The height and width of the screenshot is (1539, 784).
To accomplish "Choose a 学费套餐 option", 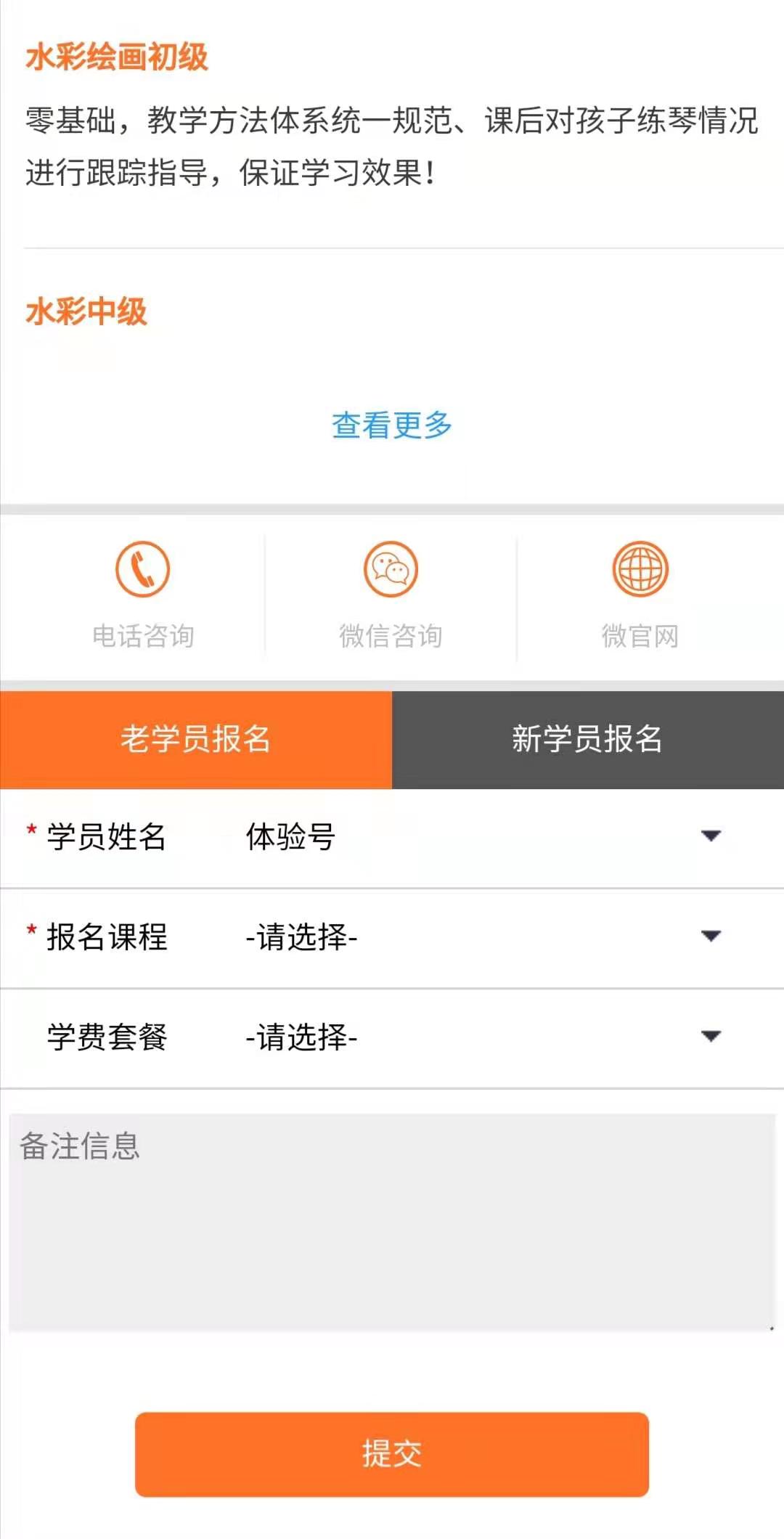I will pyautogui.click(x=479, y=1037).
